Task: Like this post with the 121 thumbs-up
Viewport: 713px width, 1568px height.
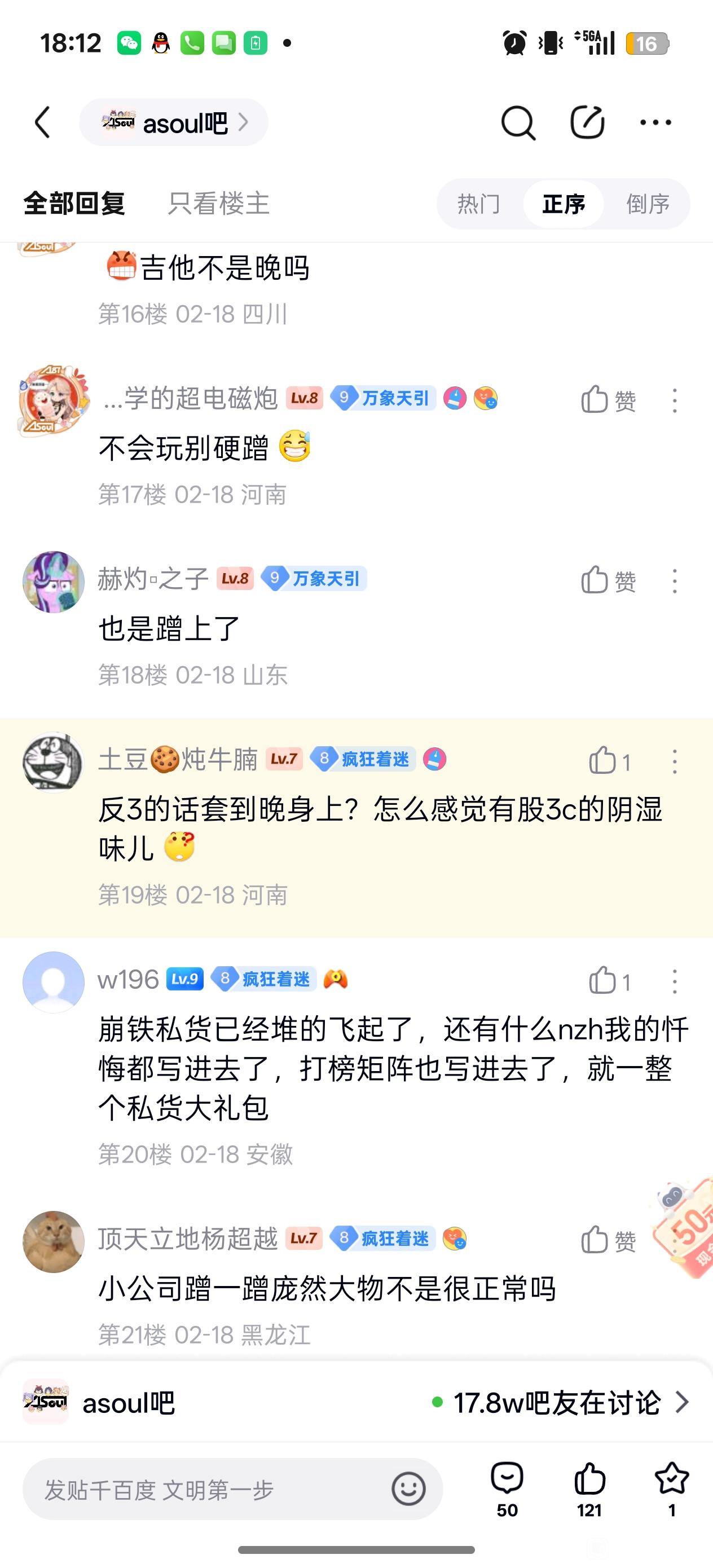Action: tap(589, 1489)
